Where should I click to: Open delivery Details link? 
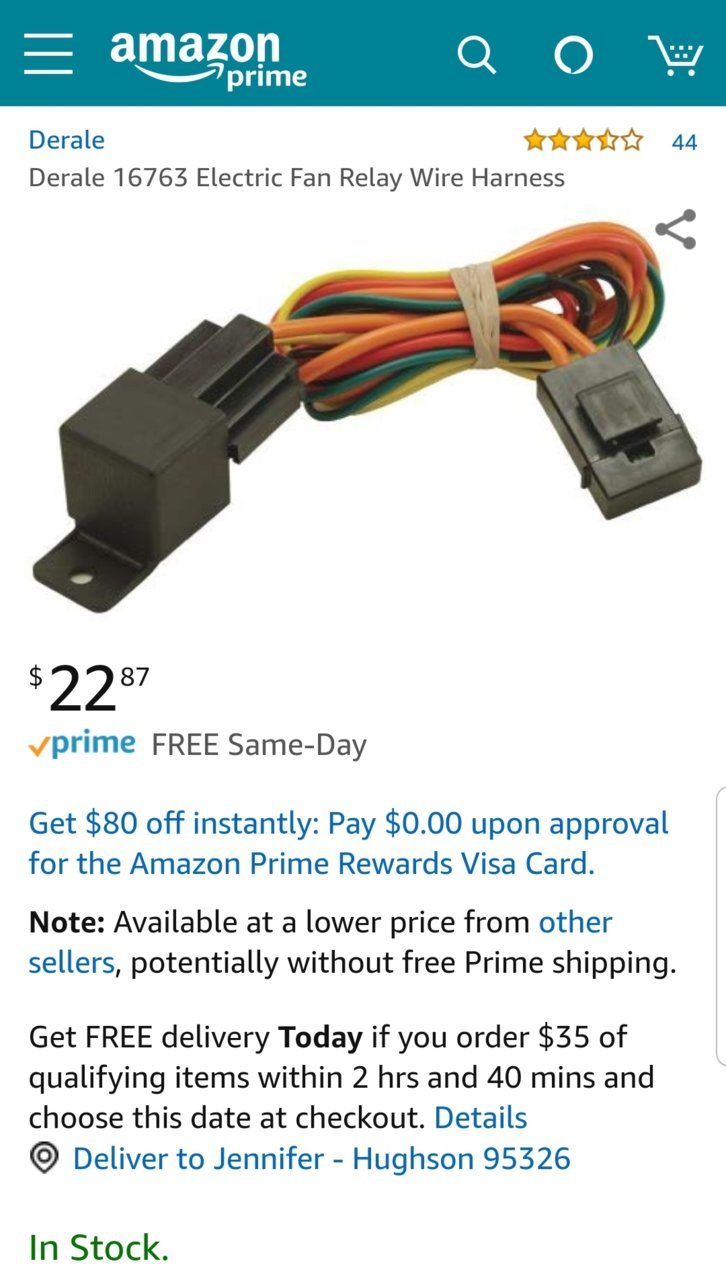480,1117
